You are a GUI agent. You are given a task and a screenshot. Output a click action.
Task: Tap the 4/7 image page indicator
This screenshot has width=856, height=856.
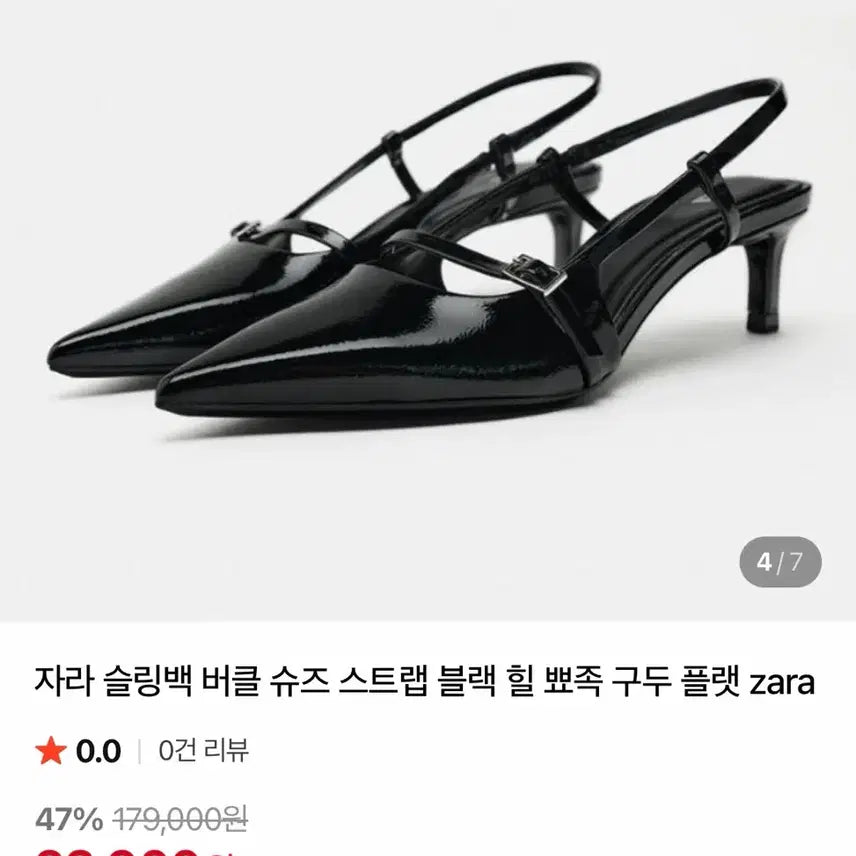pyautogui.click(x=780, y=561)
